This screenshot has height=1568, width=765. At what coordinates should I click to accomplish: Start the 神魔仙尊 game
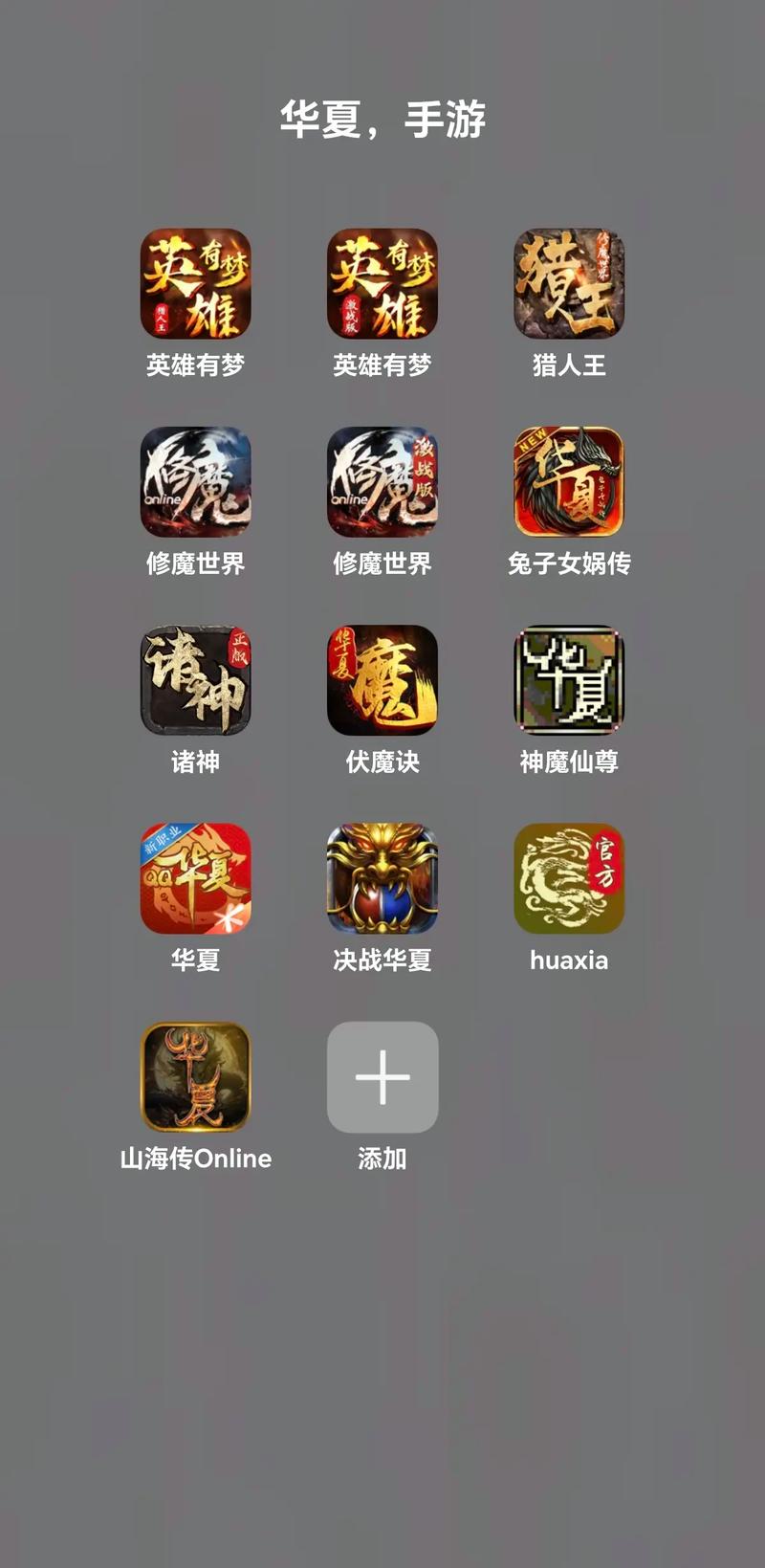pos(569,680)
